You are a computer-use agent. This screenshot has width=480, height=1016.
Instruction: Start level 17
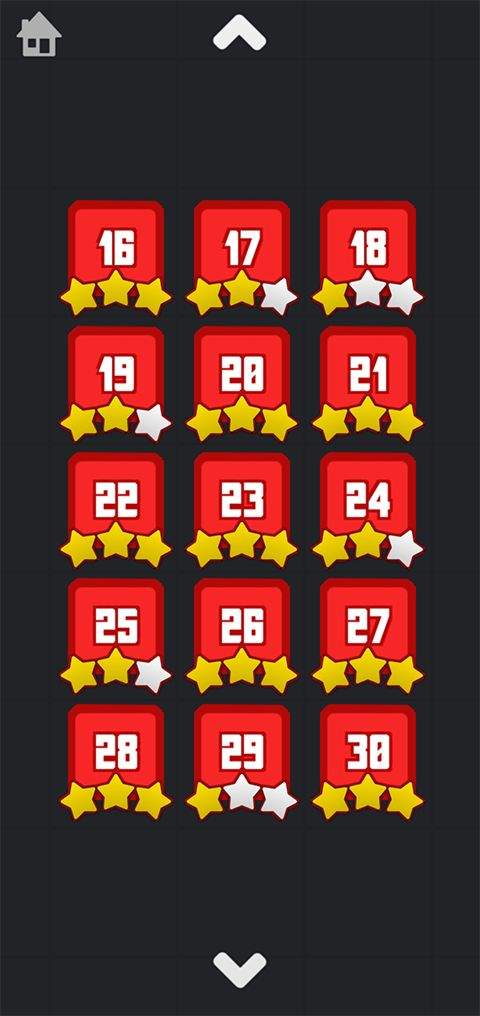242,257
